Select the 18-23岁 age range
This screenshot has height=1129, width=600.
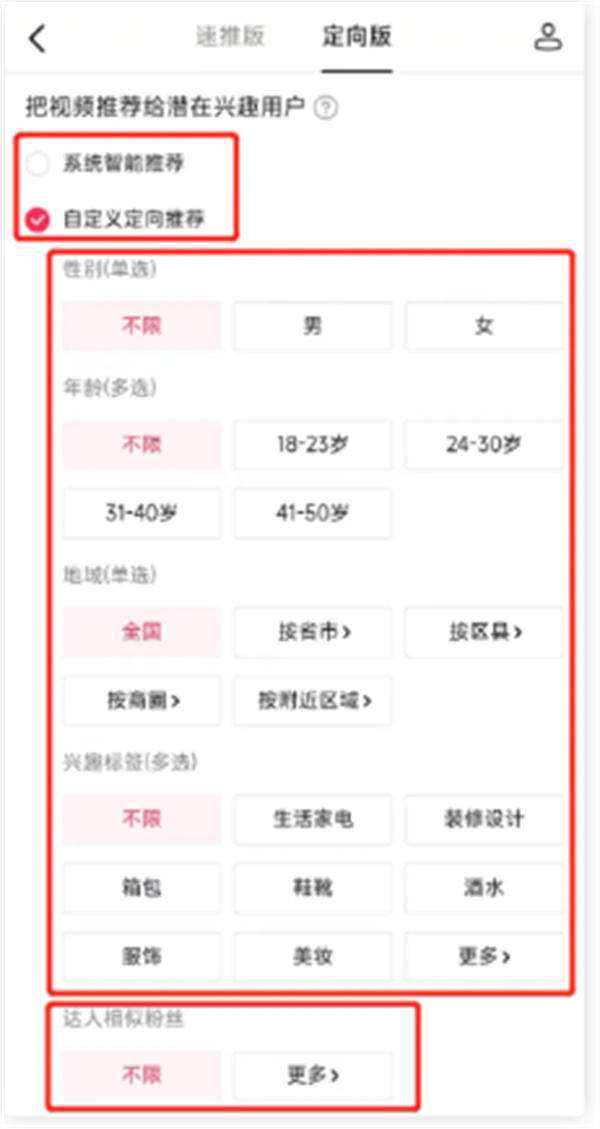click(312, 445)
